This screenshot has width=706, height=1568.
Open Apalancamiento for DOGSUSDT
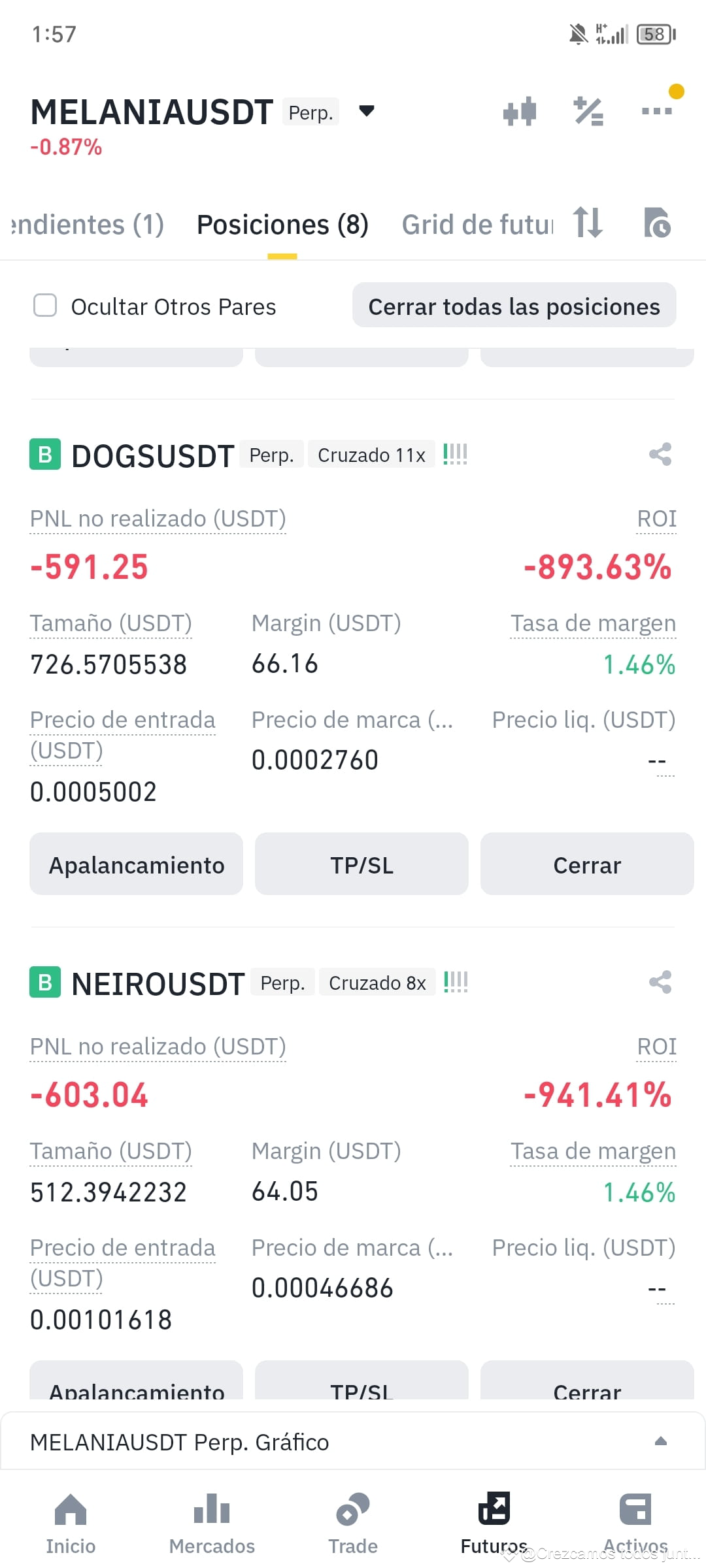coord(135,864)
